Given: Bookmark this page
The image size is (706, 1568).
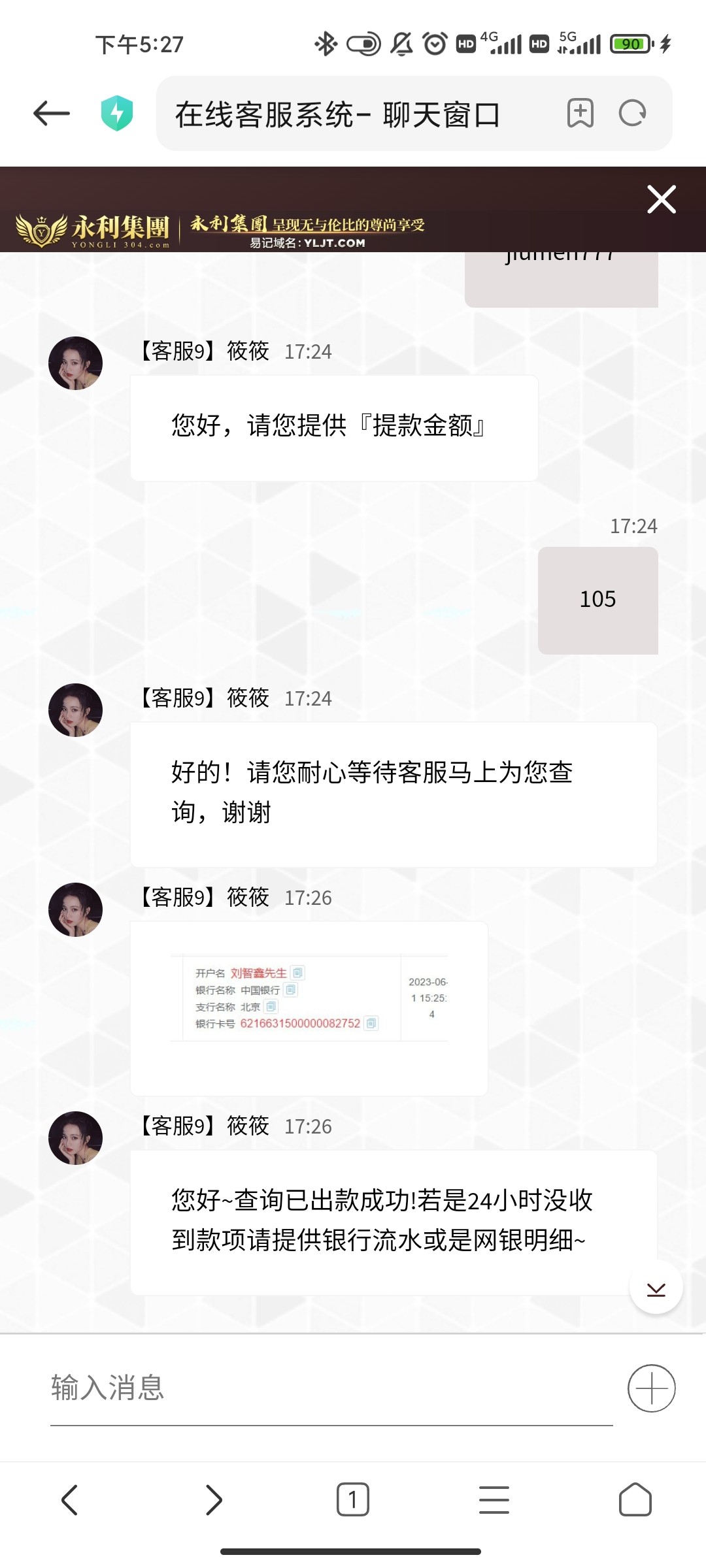Looking at the screenshot, I should pyautogui.click(x=580, y=113).
